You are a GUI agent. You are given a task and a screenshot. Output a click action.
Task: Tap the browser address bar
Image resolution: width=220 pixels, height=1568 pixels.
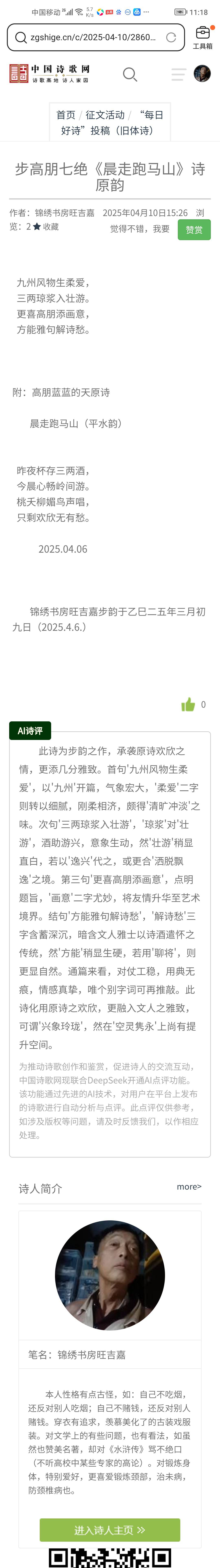click(x=91, y=37)
